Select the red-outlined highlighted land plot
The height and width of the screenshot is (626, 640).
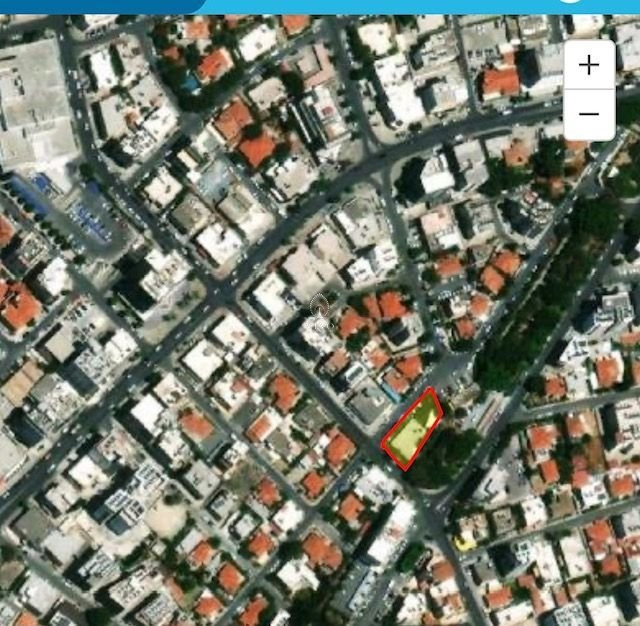413,430
